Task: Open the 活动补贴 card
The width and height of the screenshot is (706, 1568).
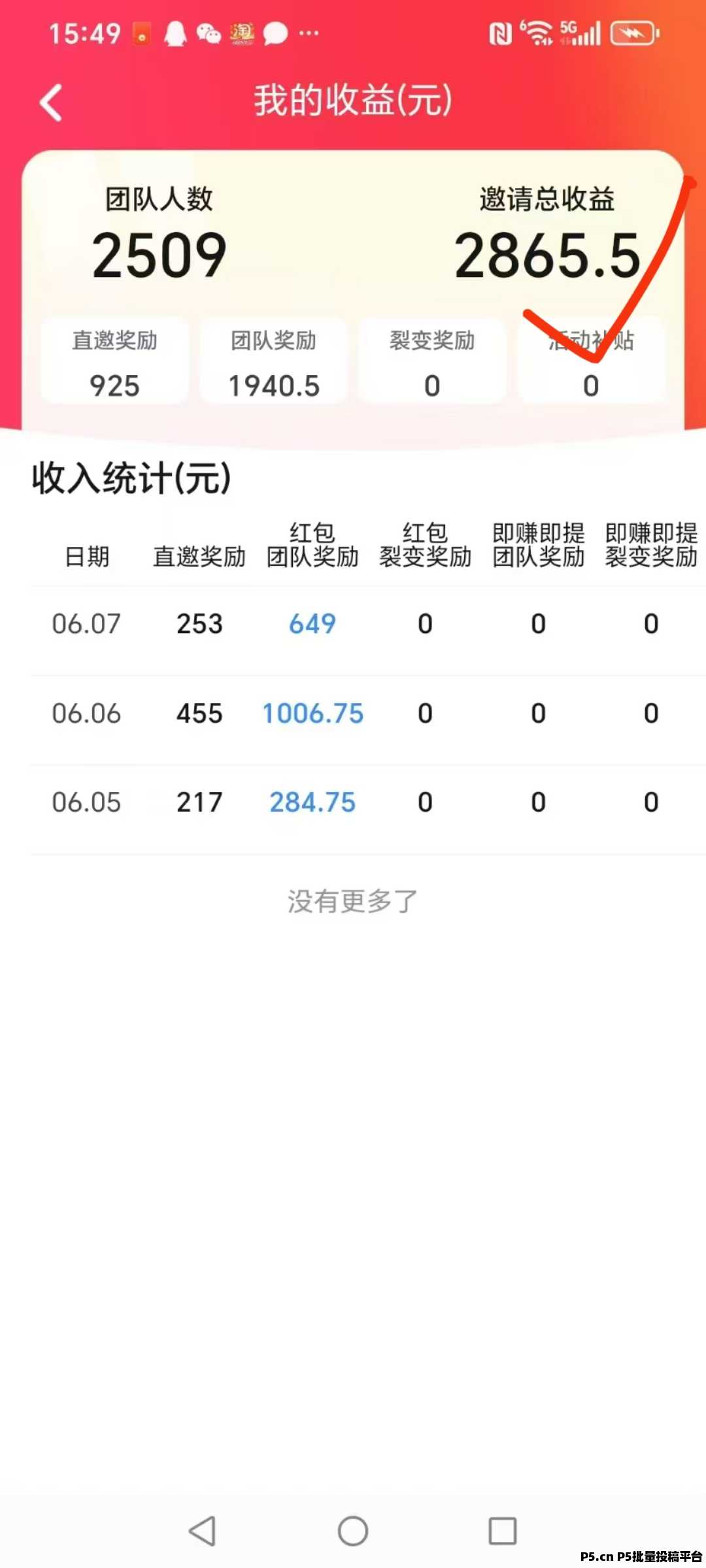Action: click(x=591, y=361)
